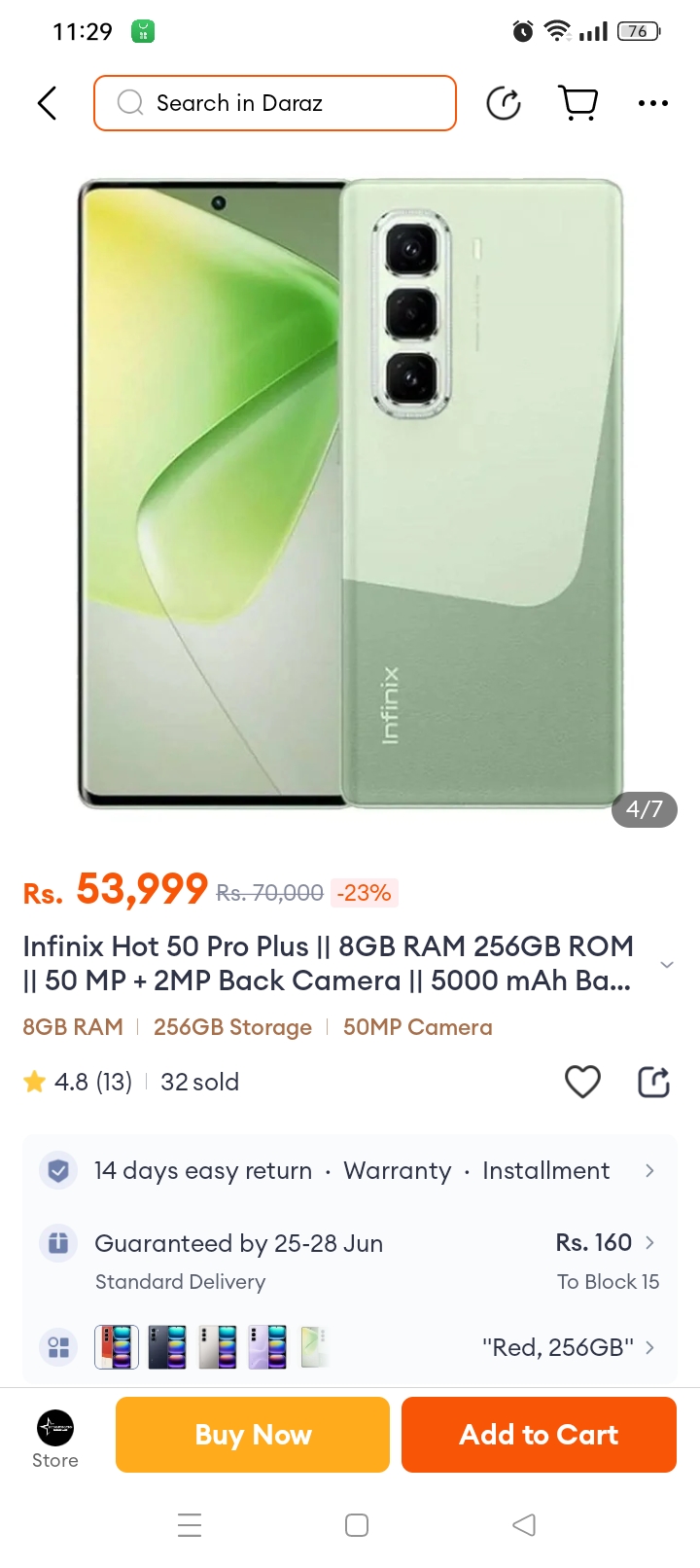Image resolution: width=700 pixels, height=1568 pixels.
Task: Go back using the top-left arrow
Action: click(47, 103)
